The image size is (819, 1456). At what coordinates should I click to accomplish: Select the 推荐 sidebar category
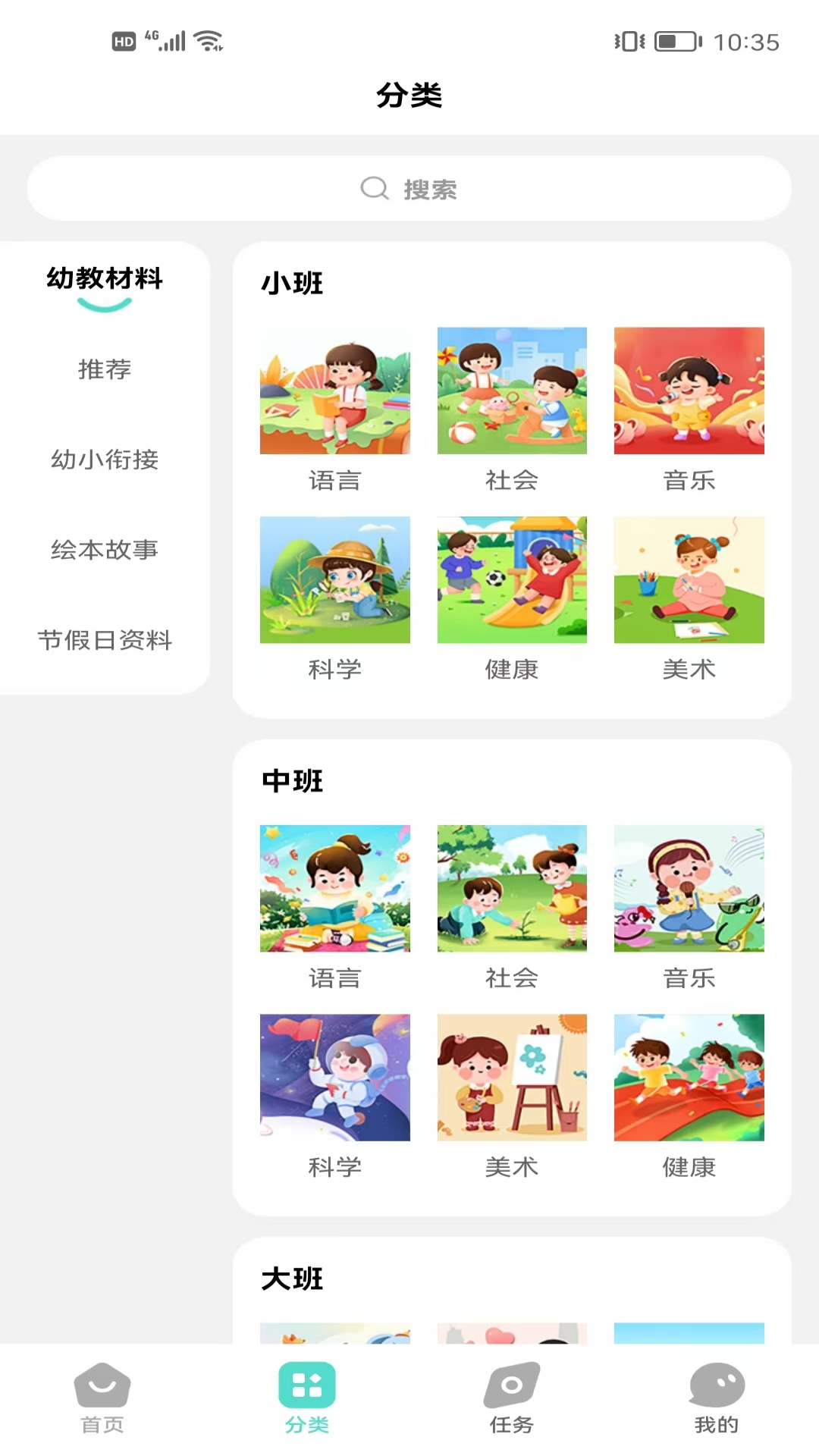(104, 370)
